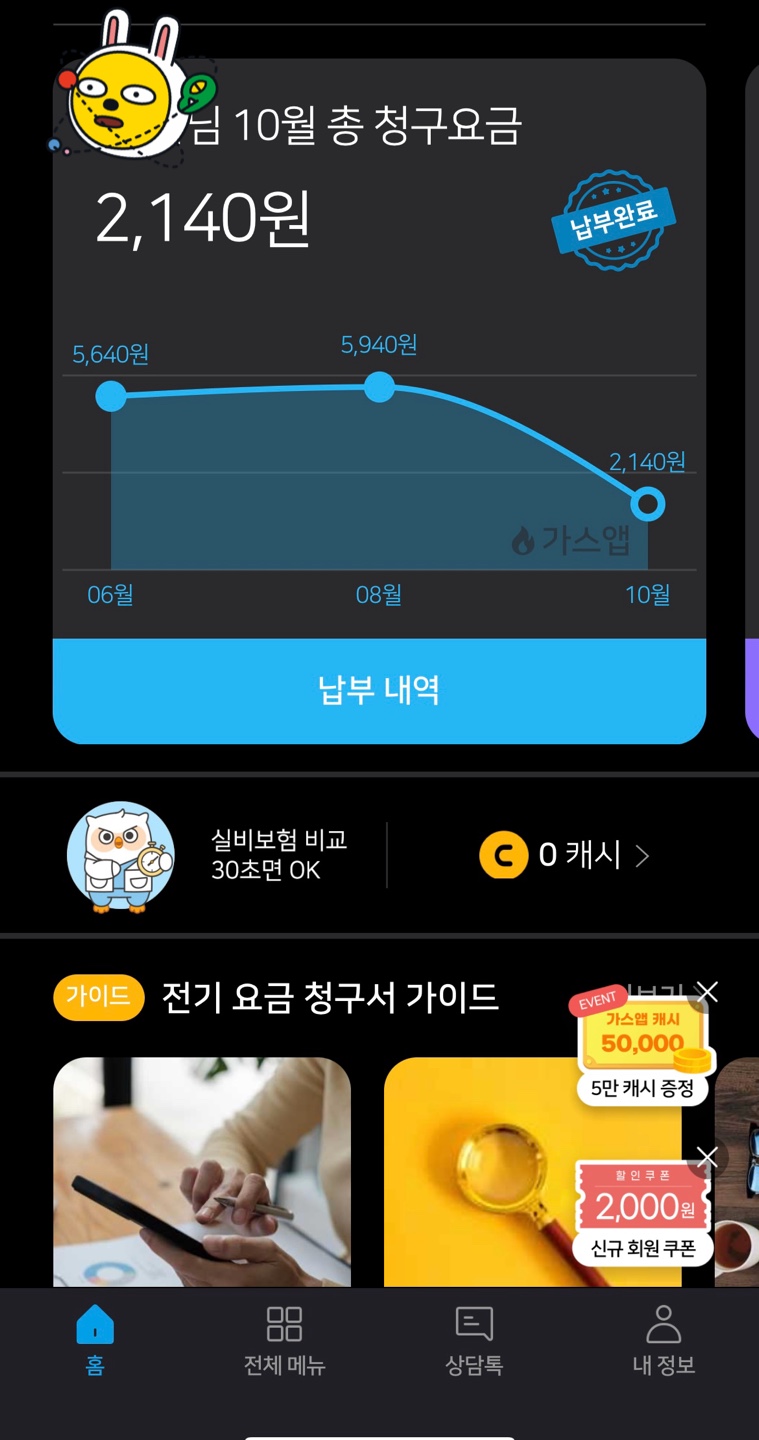Dismiss the 5만 캐시 증정 event banner
The width and height of the screenshot is (759, 1440).
(x=707, y=992)
